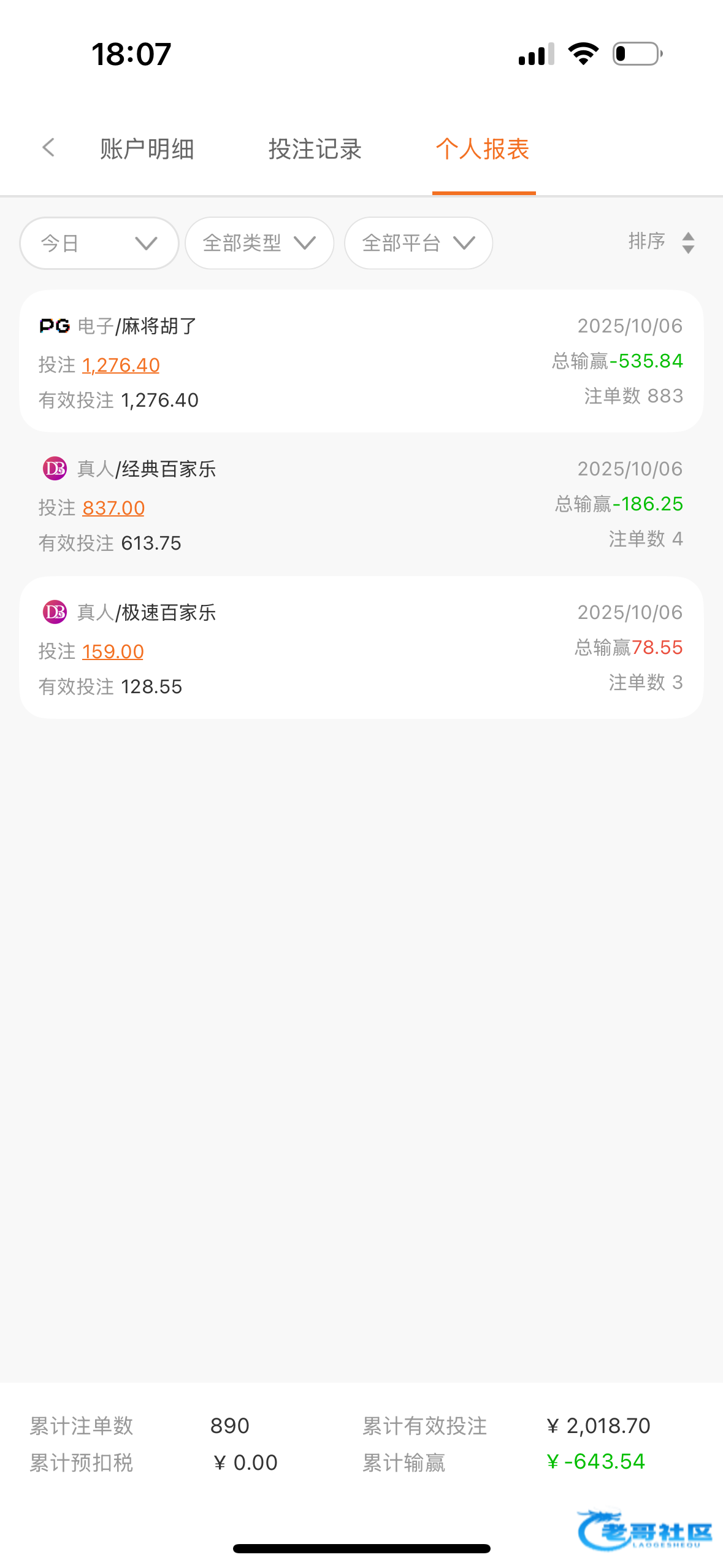Switch to the 账户明细 tab

point(147,149)
